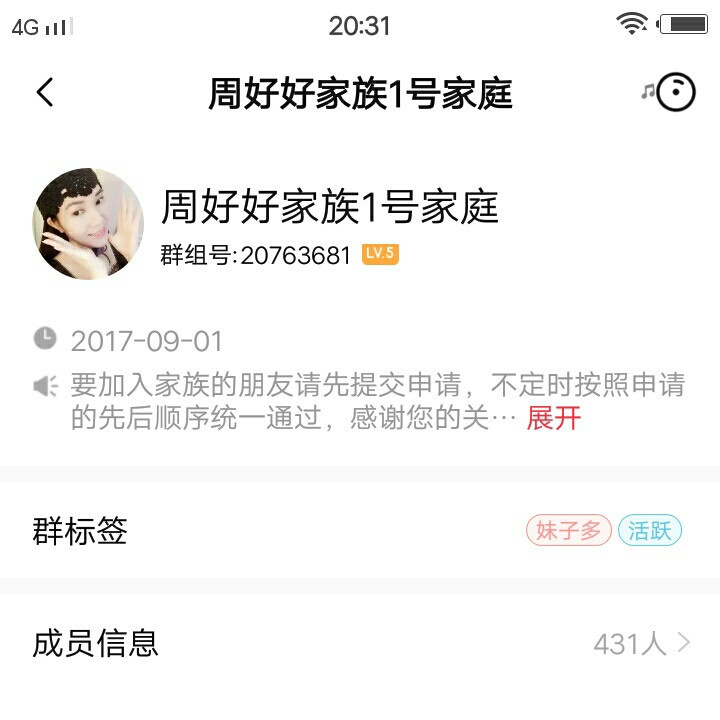Image resolution: width=720 pixels, height=720 pixels.
Task: Open the 群标签 row
Action: [360, 530]
